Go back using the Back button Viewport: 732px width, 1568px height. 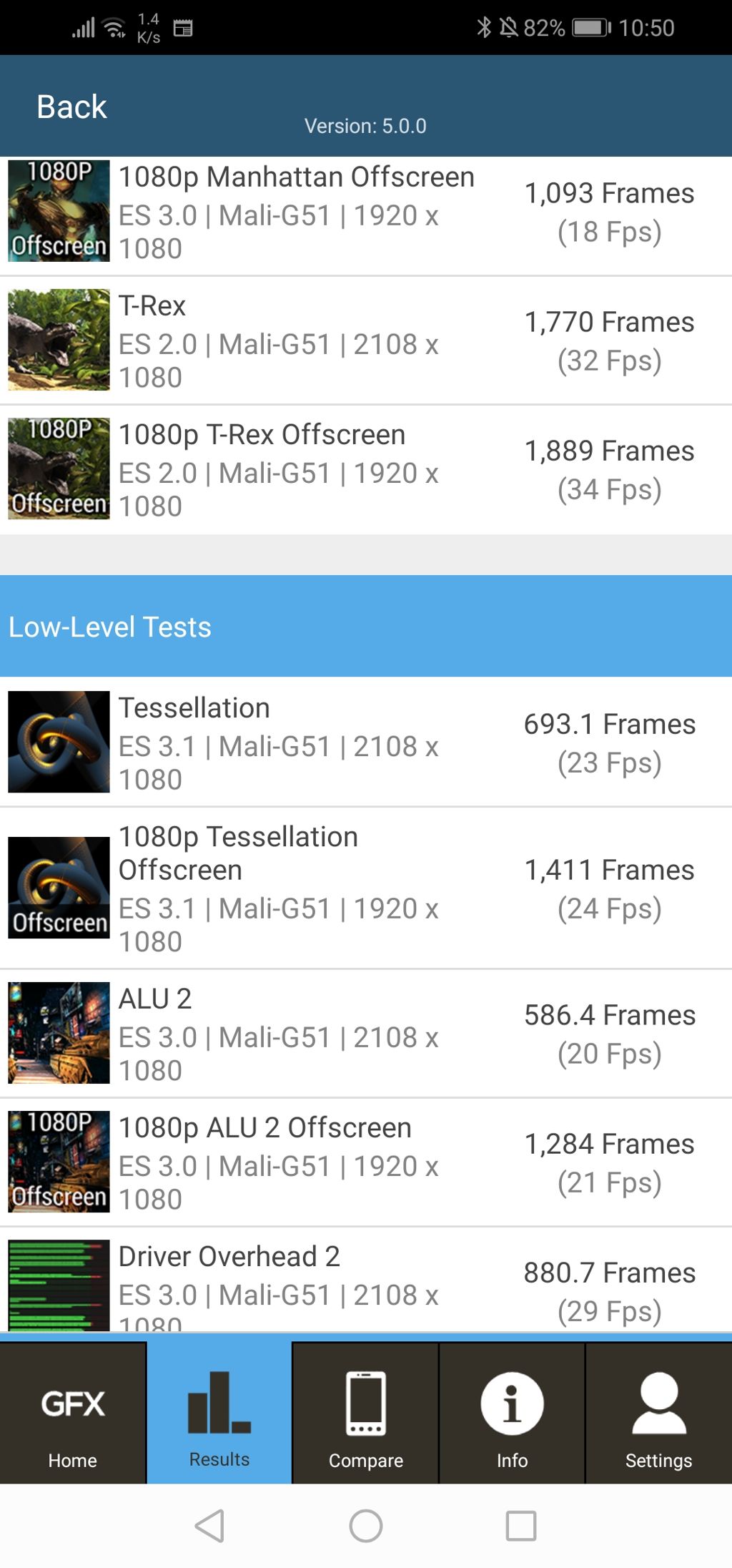point(71,107)
